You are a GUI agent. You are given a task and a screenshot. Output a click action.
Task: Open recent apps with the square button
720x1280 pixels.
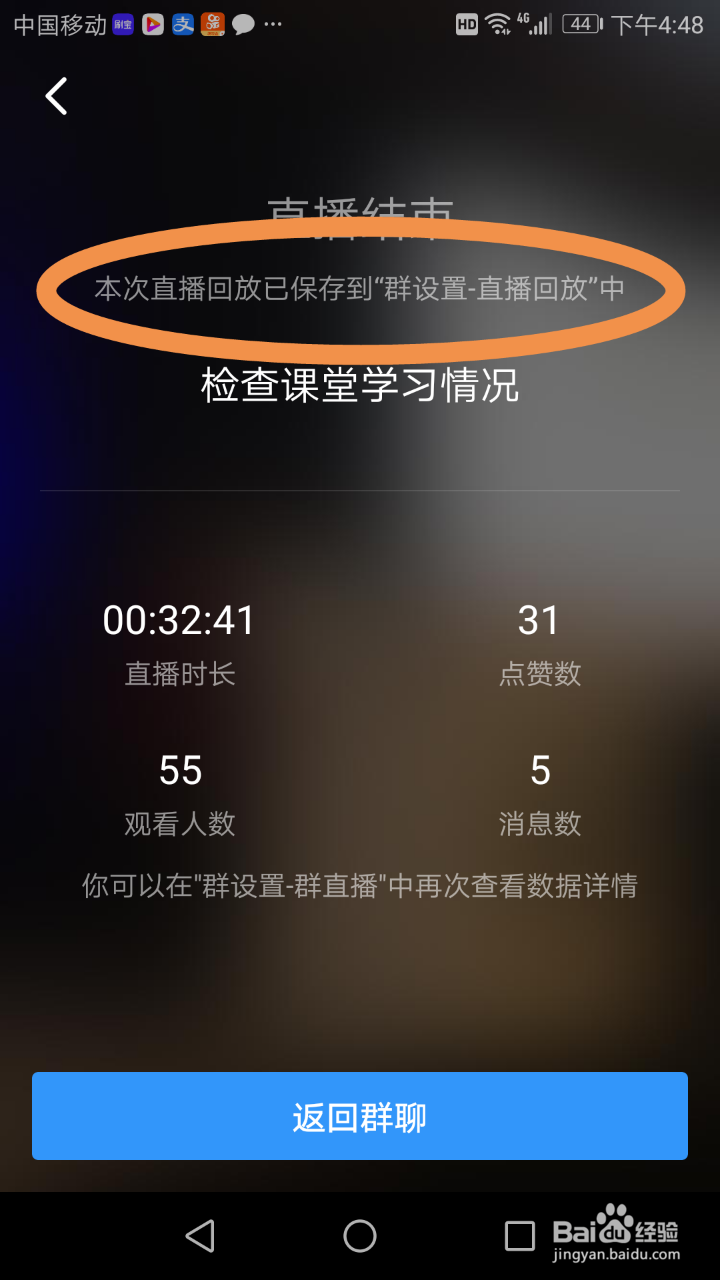point(519,1237)
